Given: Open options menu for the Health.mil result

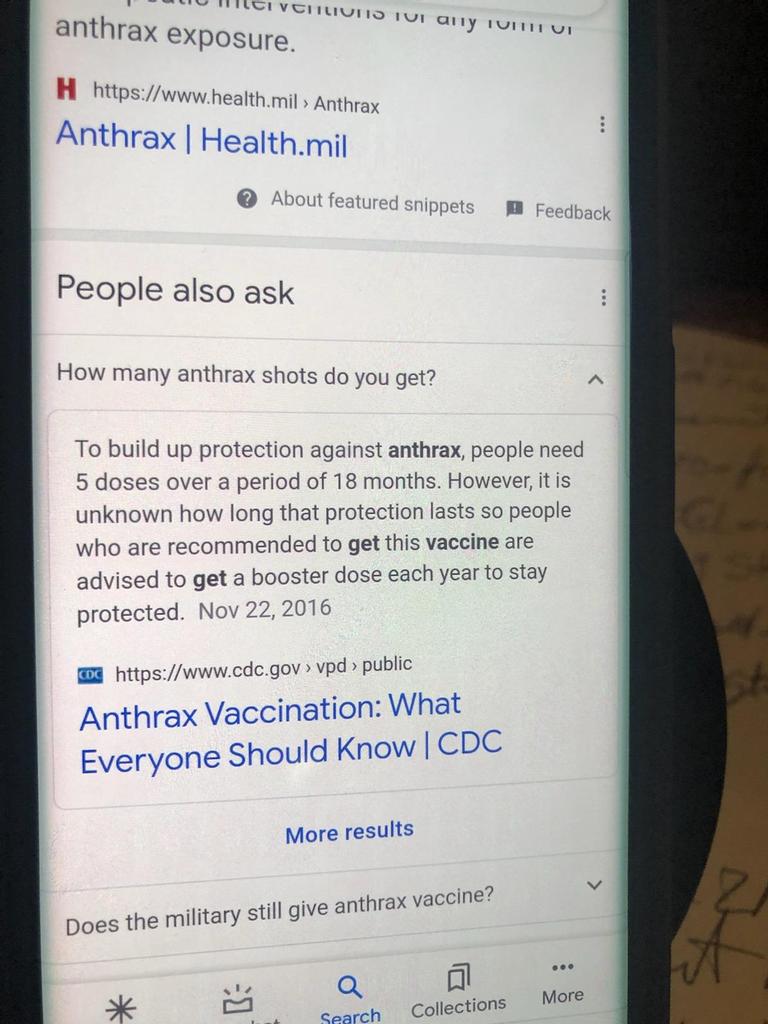Looking at the screenshot, I should pos(602,124).
